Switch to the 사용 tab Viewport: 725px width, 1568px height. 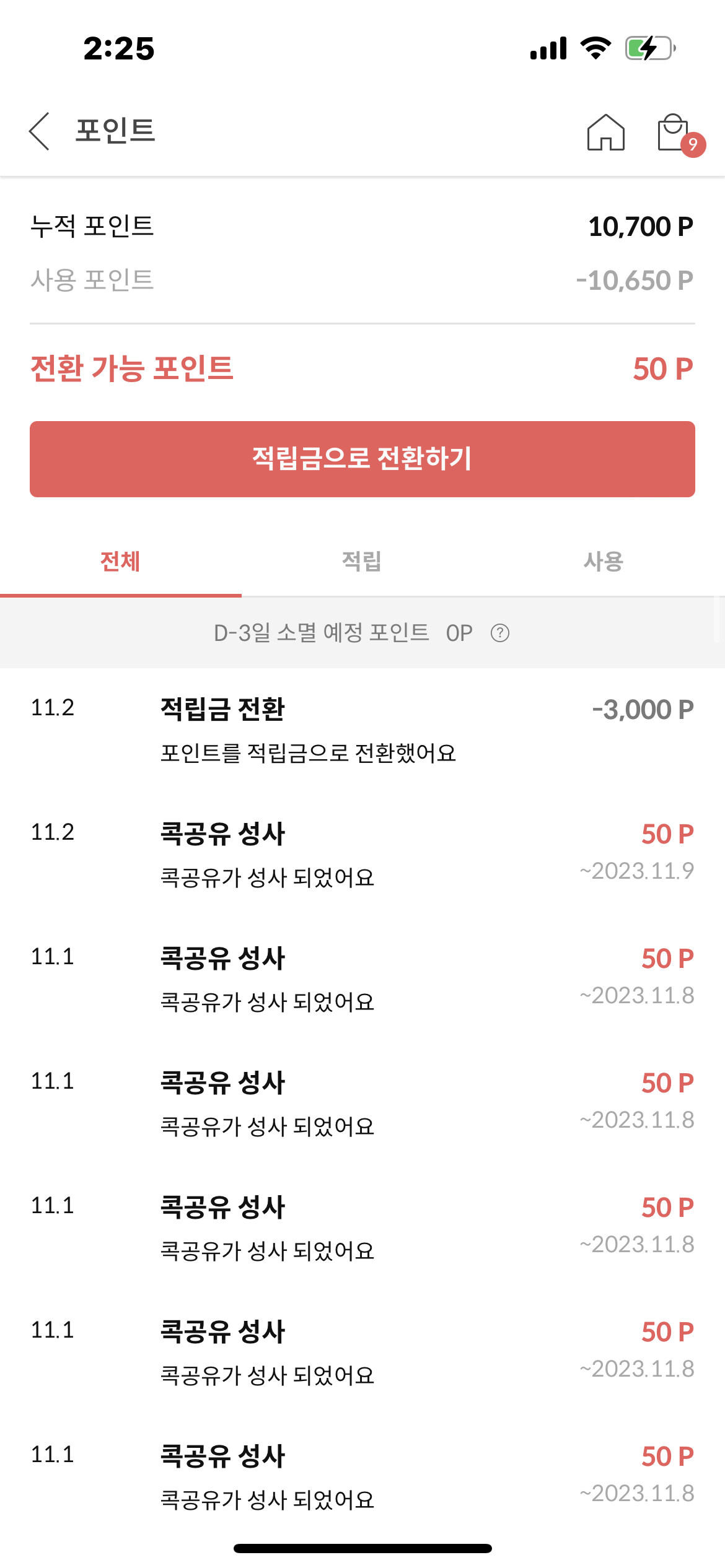[x=604, y=561]
